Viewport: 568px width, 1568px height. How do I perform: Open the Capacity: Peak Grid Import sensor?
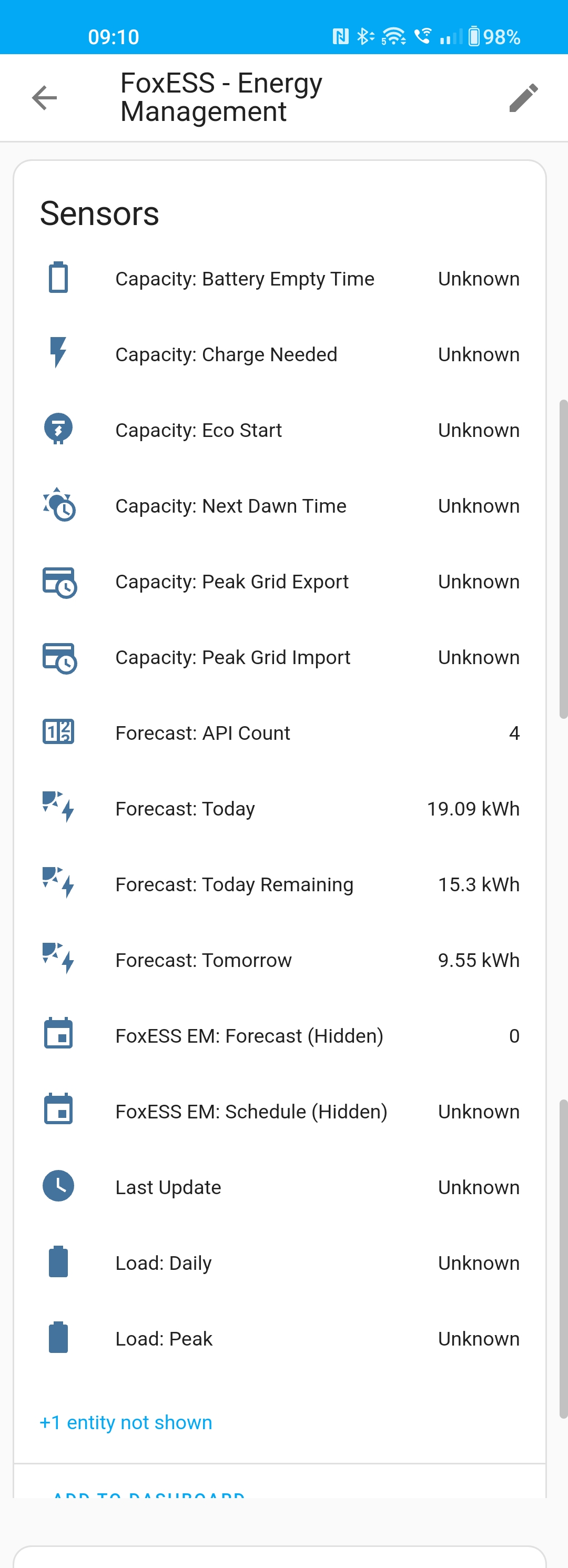click(283, 657)
